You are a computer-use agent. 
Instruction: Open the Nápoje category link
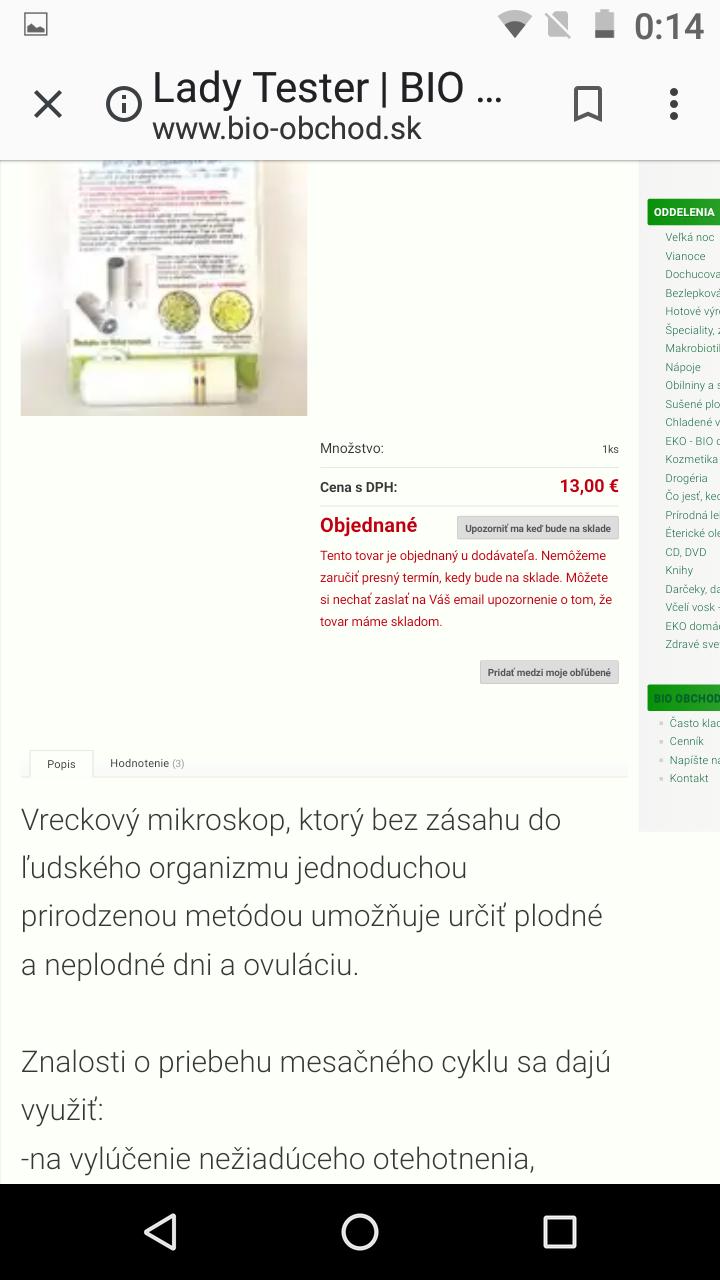pos(683,367)
